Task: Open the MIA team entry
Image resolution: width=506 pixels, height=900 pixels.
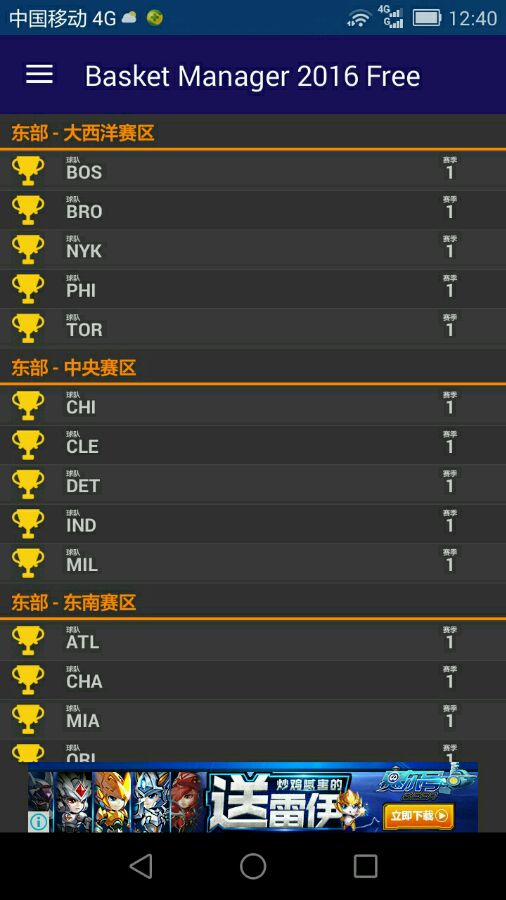Action: point(253,719)
